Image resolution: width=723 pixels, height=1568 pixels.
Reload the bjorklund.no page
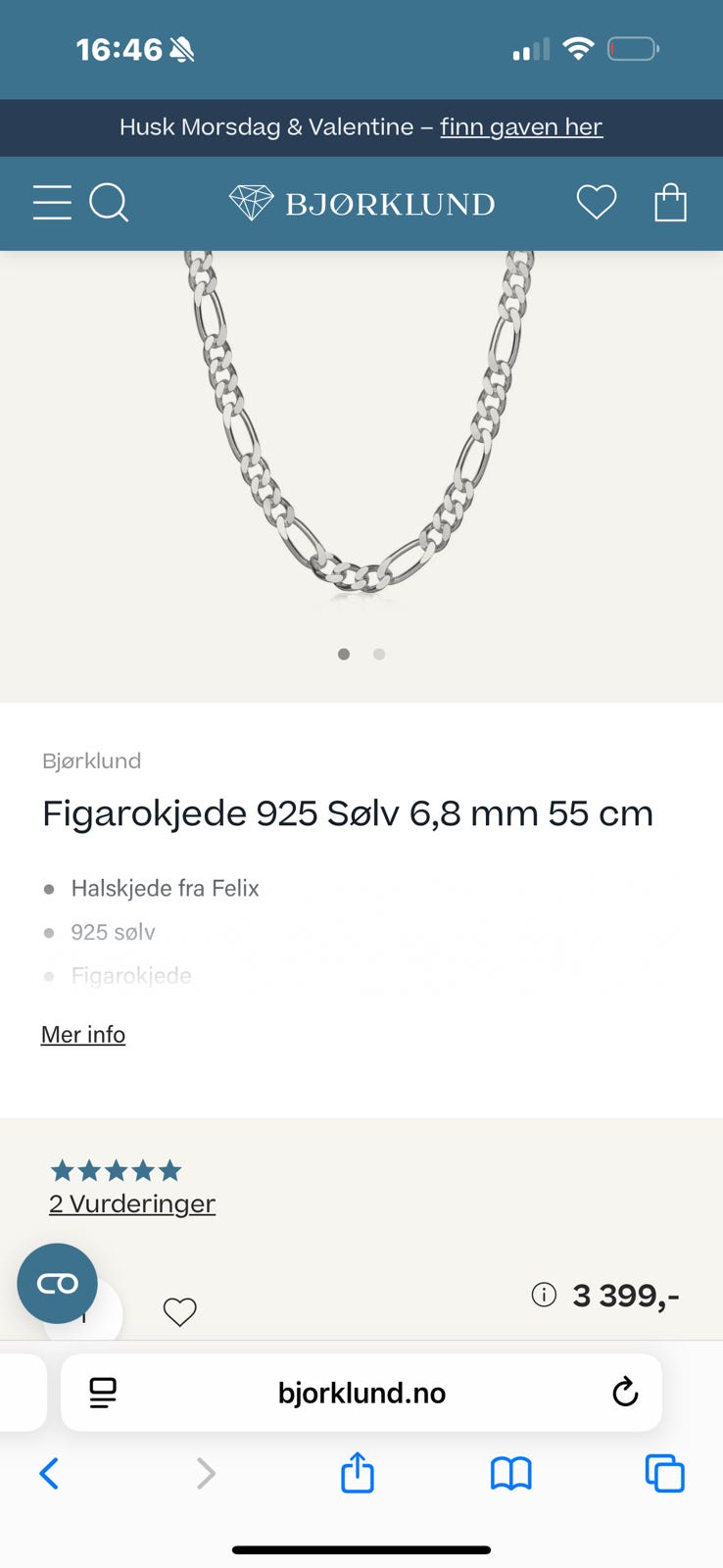click(625, 1392)
